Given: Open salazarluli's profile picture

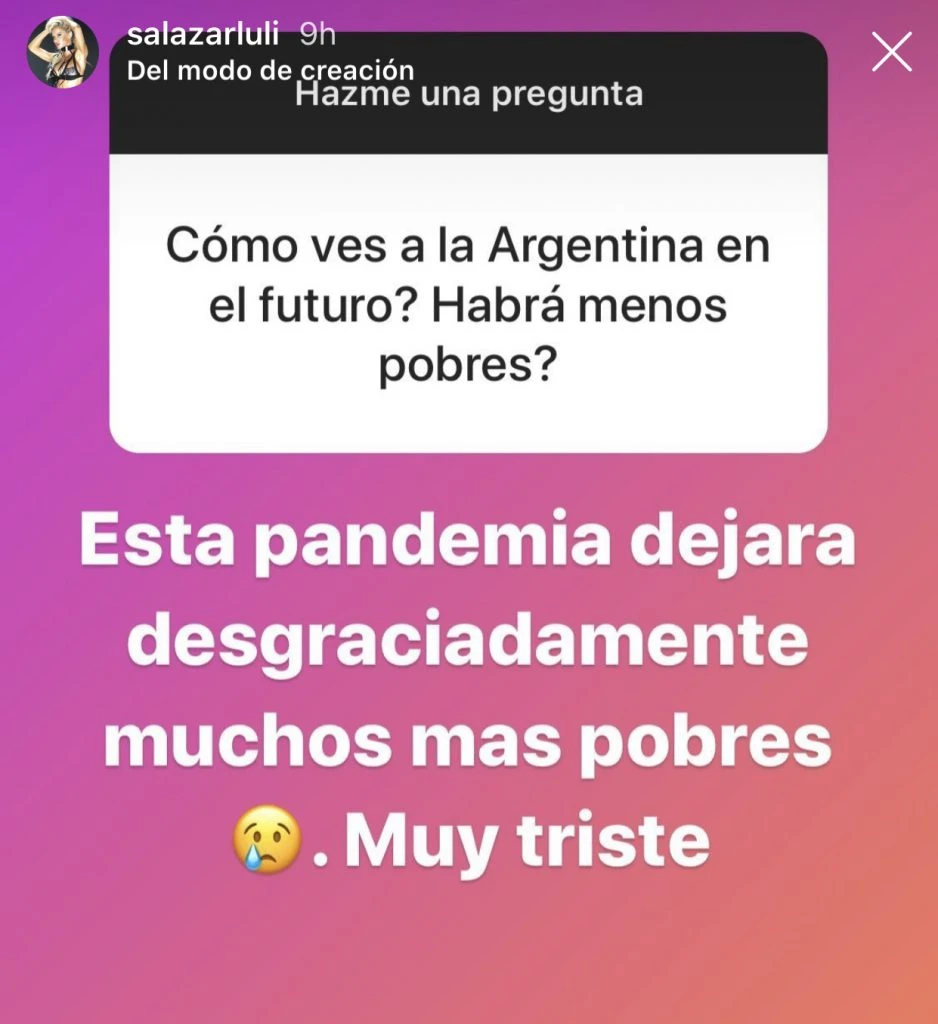Looking at the screenshot, I should pos(62,52).
